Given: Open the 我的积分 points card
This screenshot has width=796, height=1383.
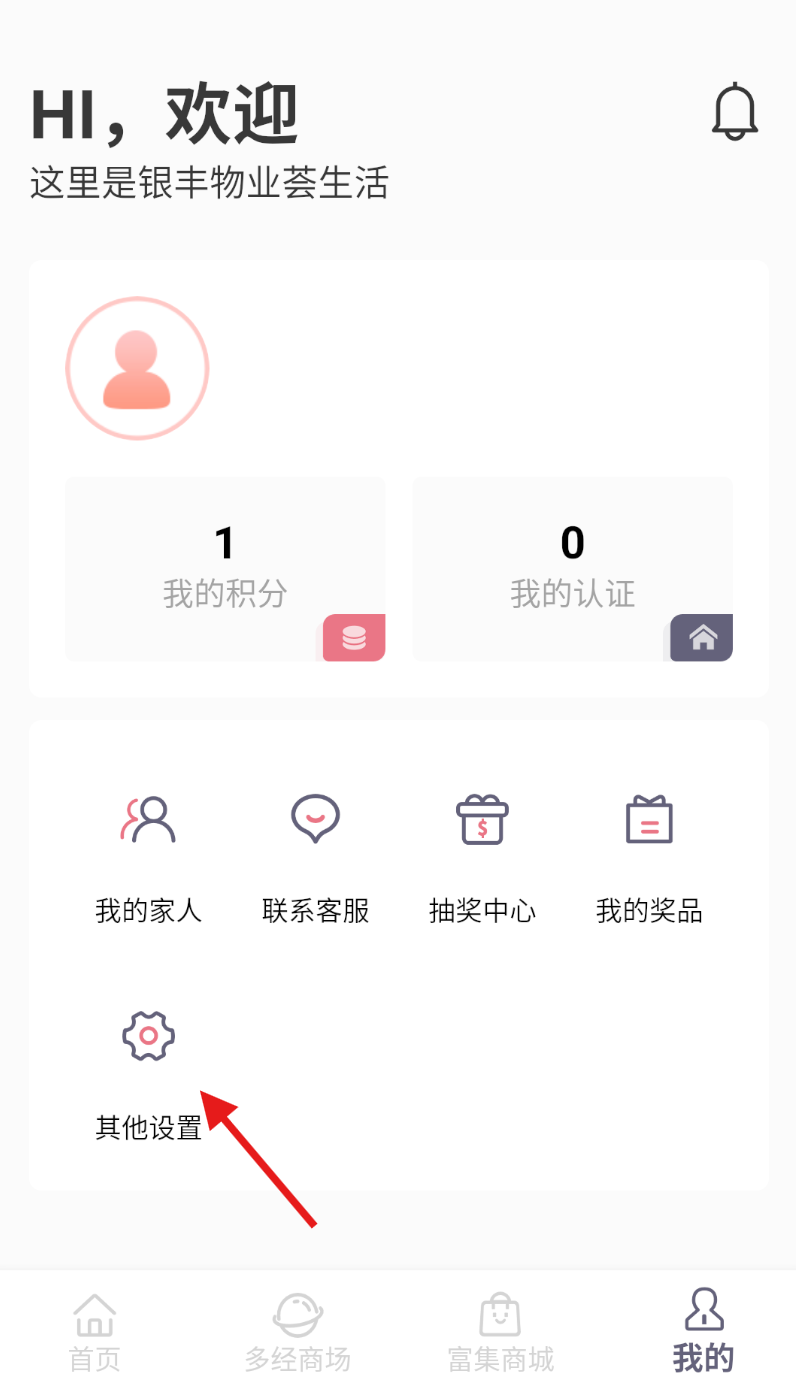Looking at the screenshot, I should point(225,568).
